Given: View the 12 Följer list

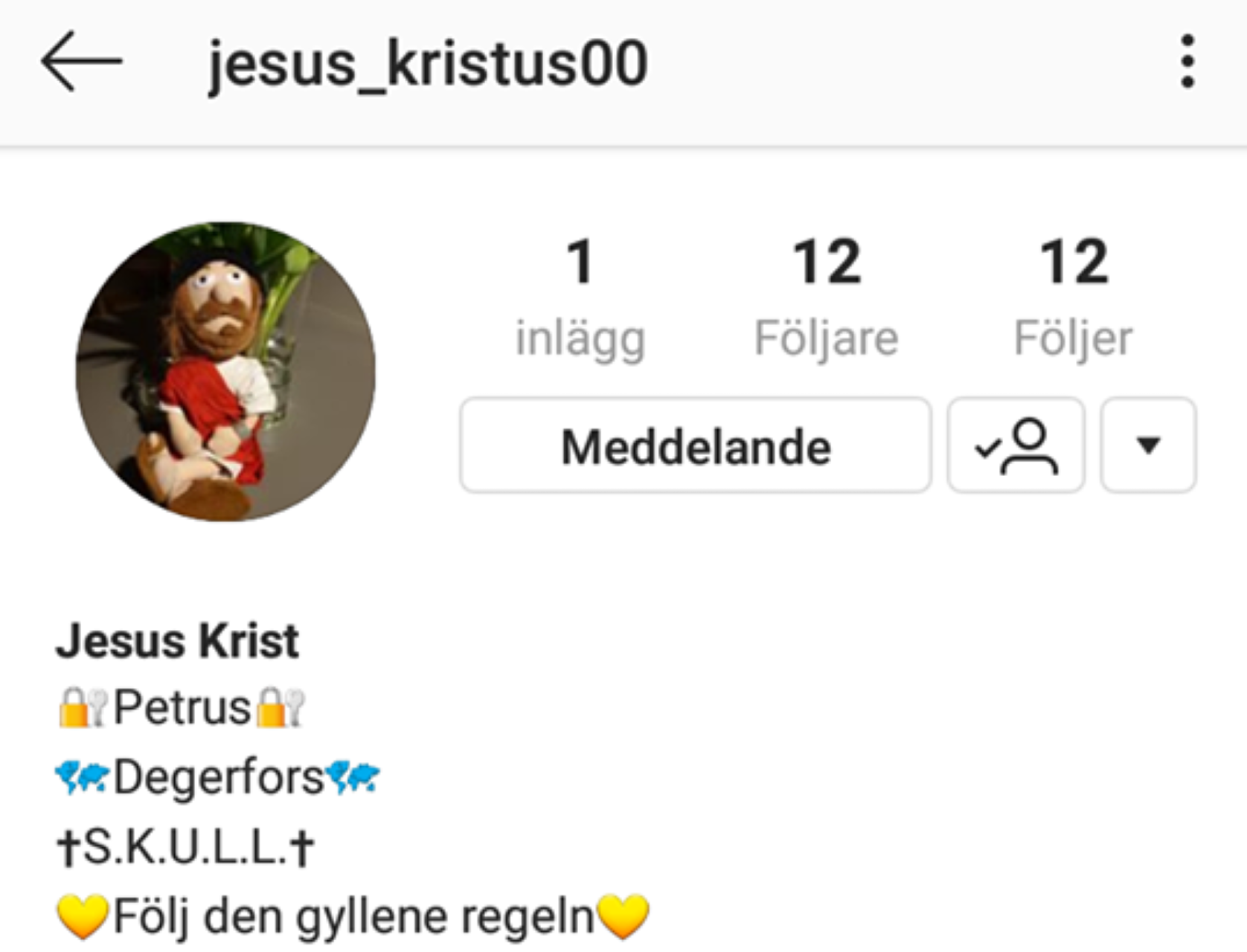Looking at the screenshot, I should tap(1073, 297).
